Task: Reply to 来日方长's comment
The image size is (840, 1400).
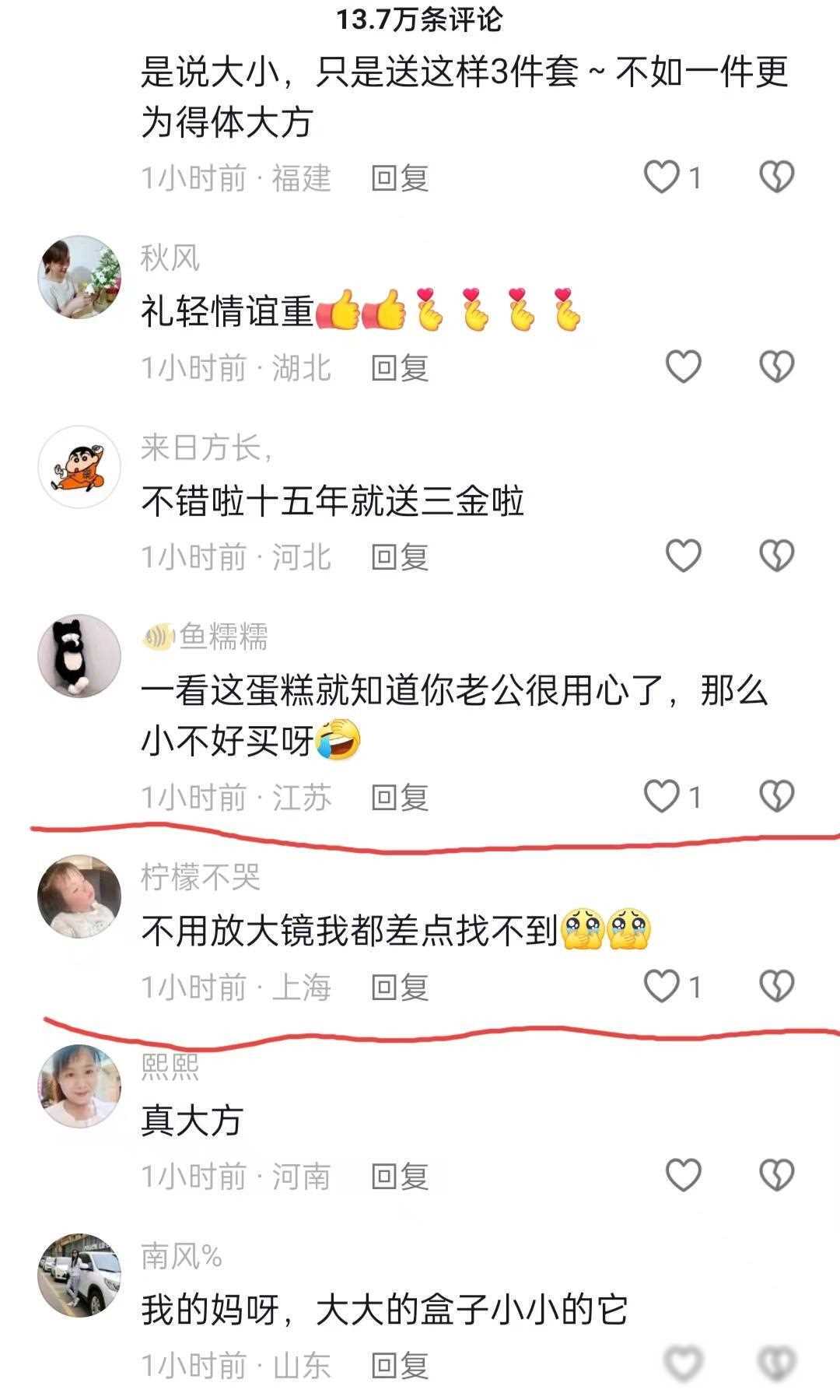Action: pyautogui.click(x=400, y=556)
